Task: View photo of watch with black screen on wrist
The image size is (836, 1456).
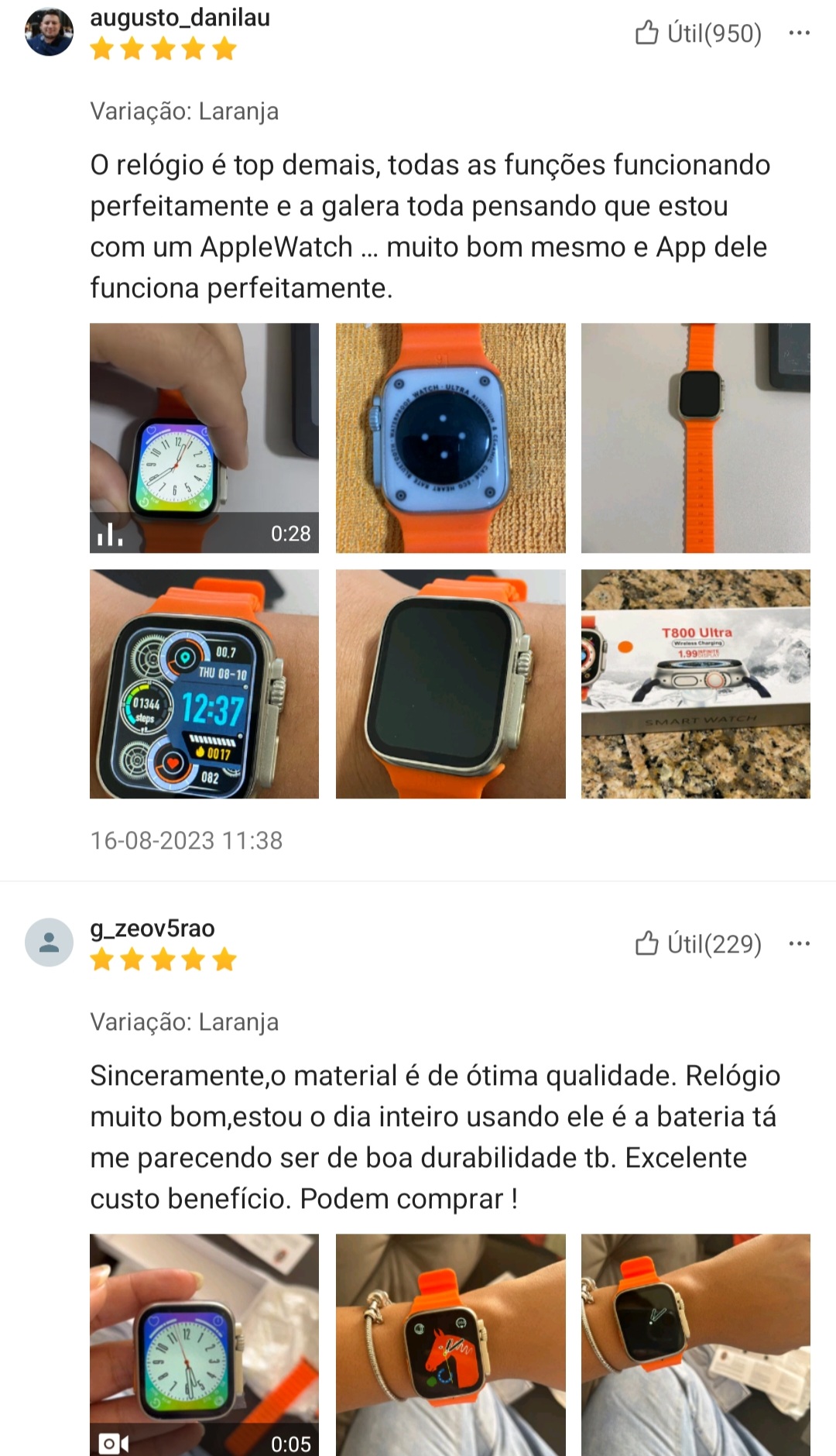Action: pyautogui.click(x=451, y=684)
